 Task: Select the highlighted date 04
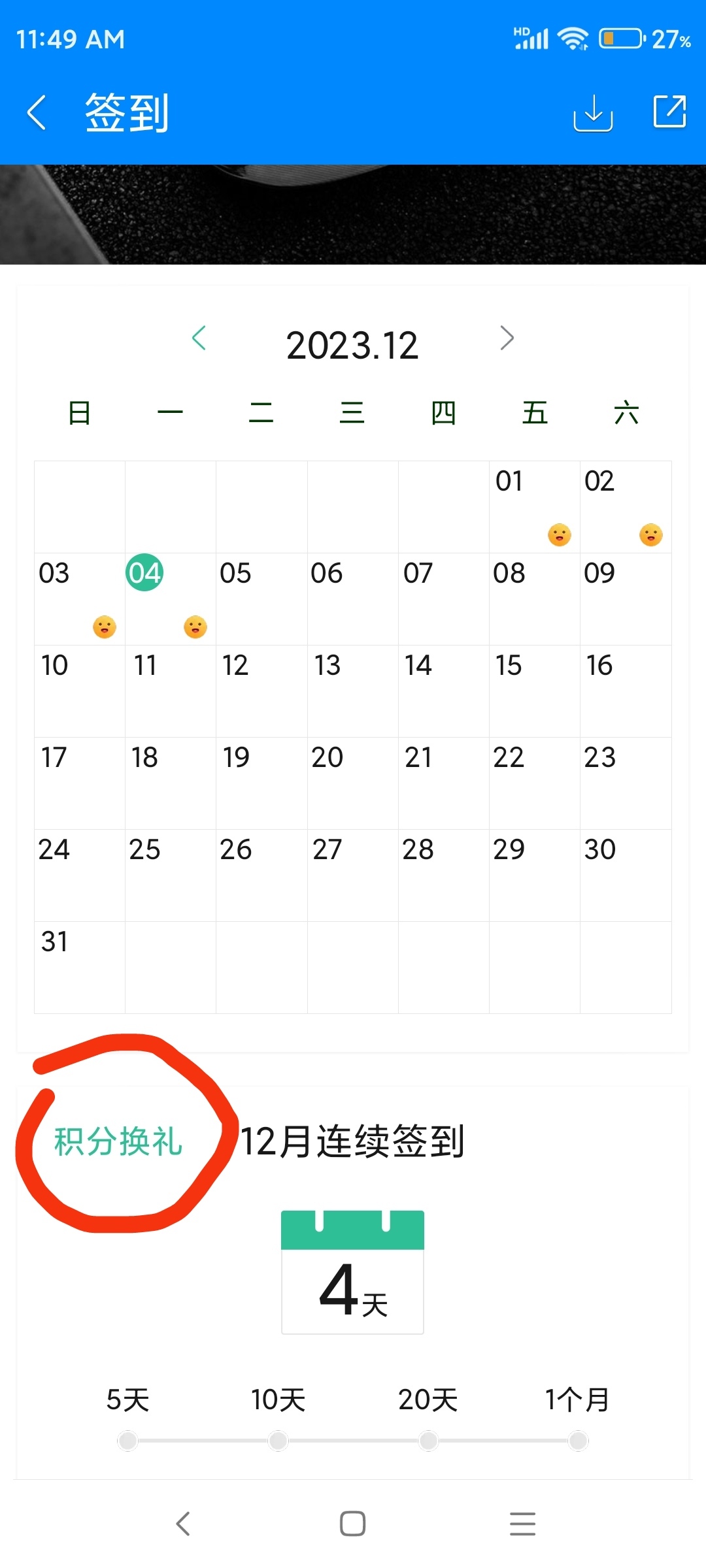(144, 573)
